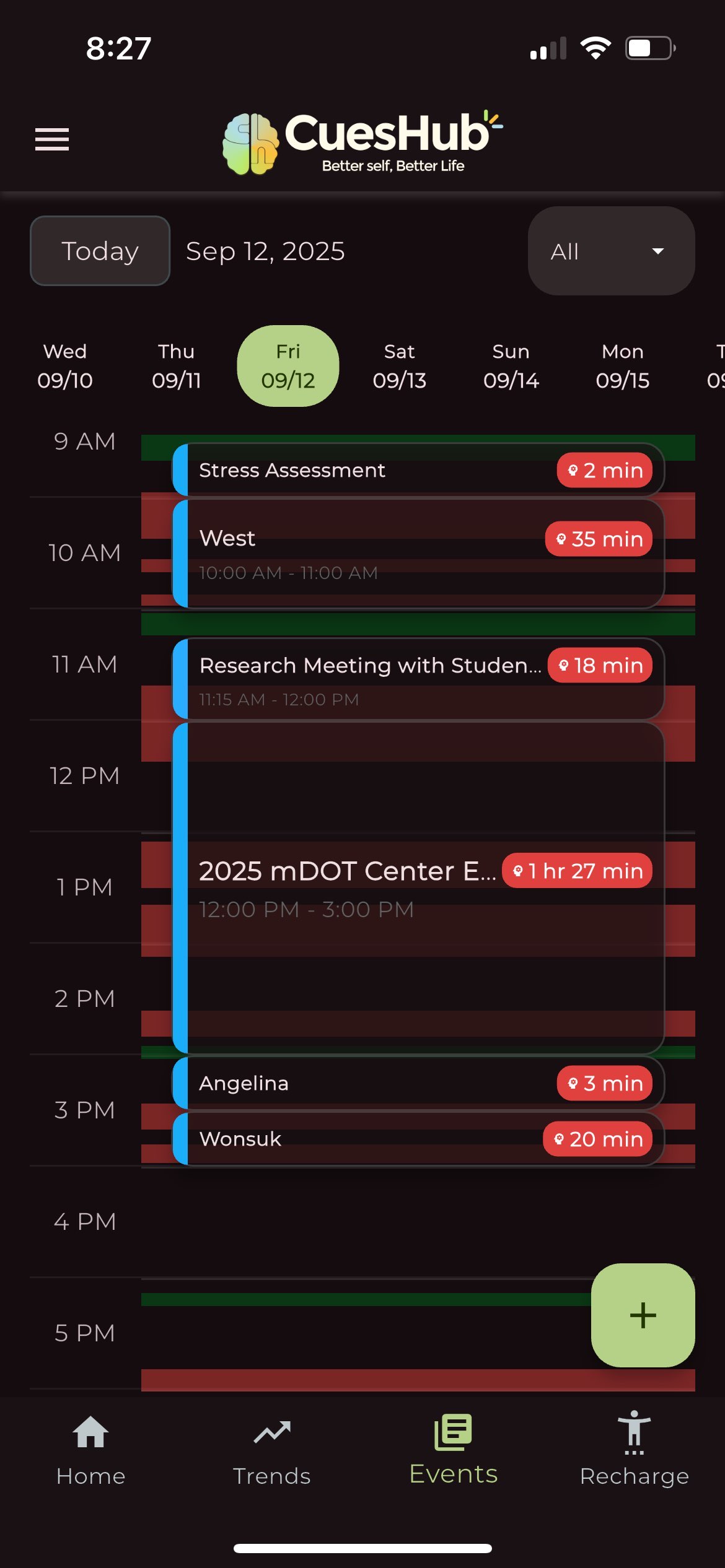Open the hamburger drawer menu

click(x=52, y=139)
